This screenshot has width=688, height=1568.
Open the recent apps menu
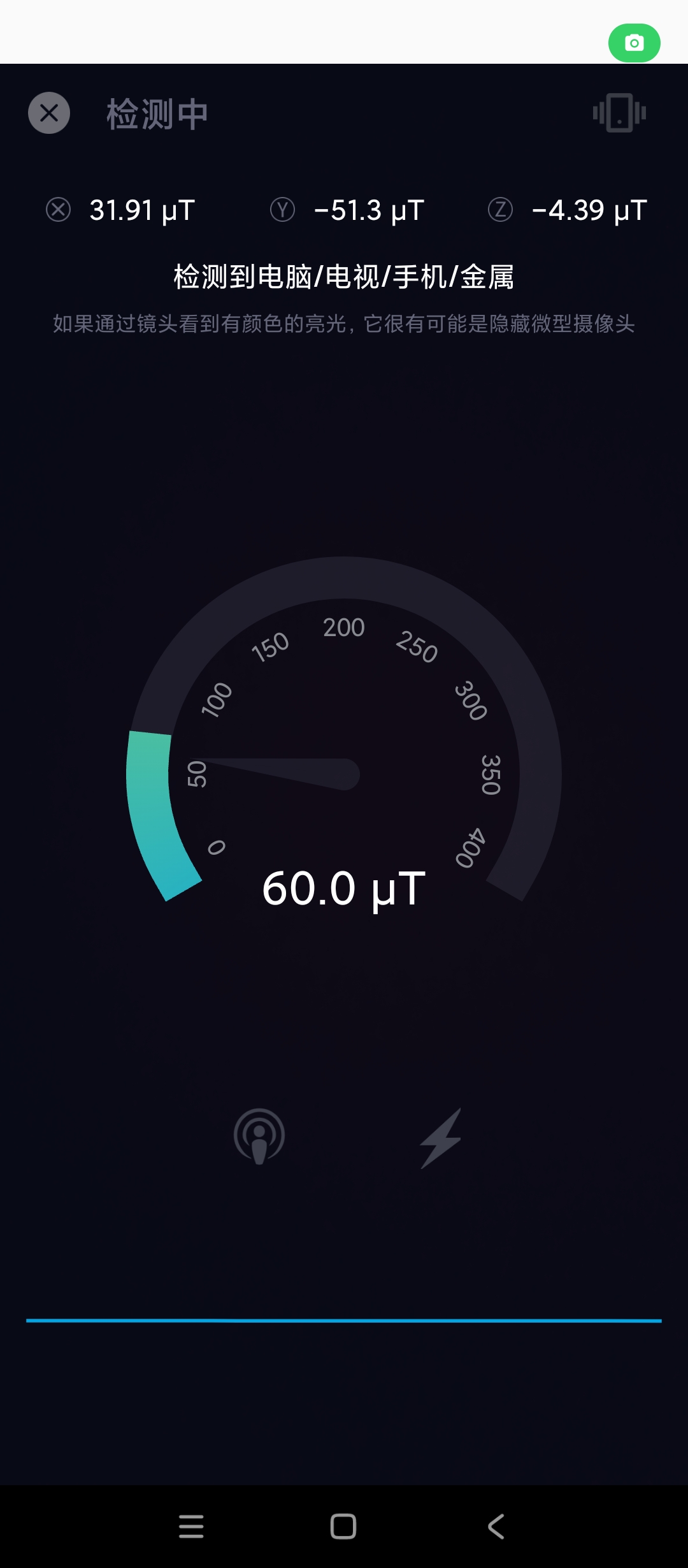point(191,1526)
